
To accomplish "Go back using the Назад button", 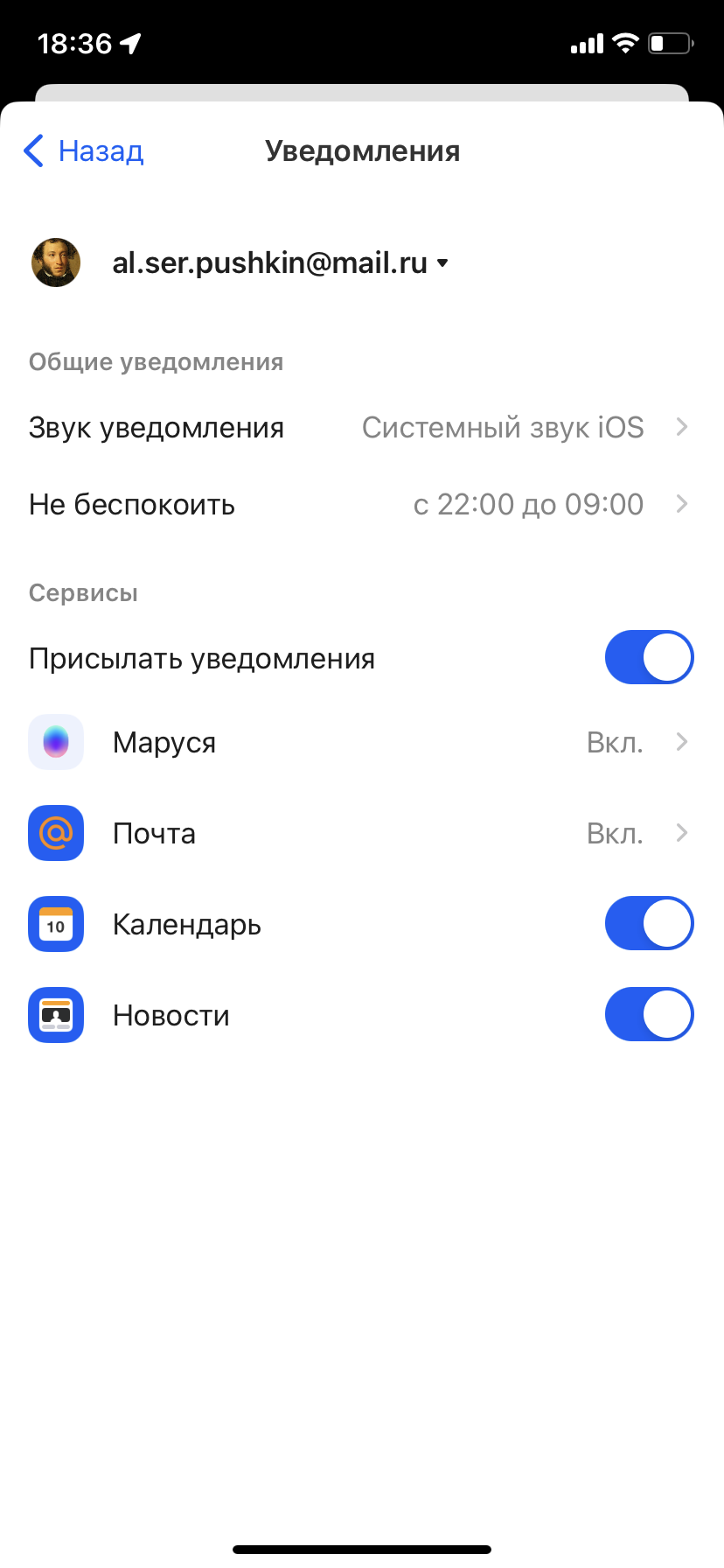I will coord(83,151).
